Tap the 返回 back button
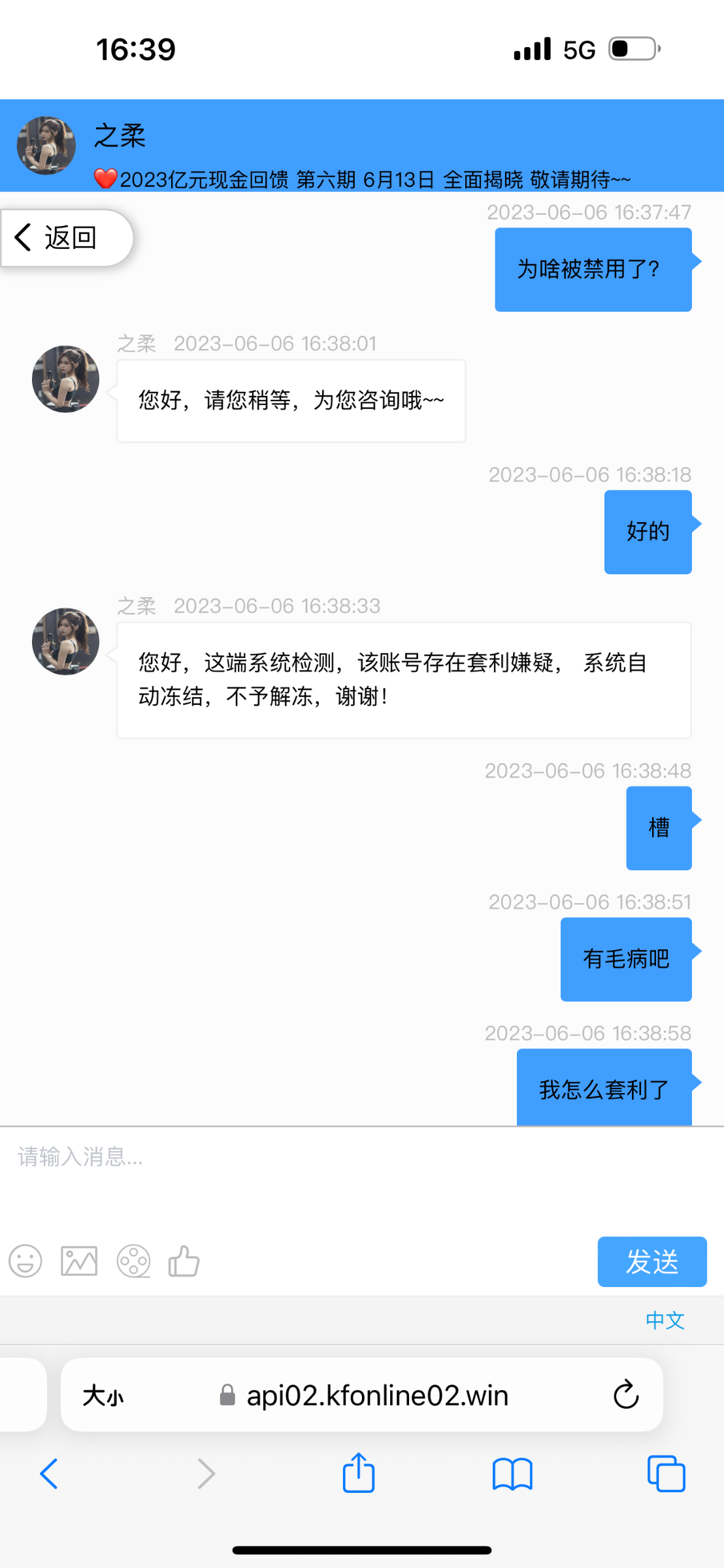 (x=62, y=237)
